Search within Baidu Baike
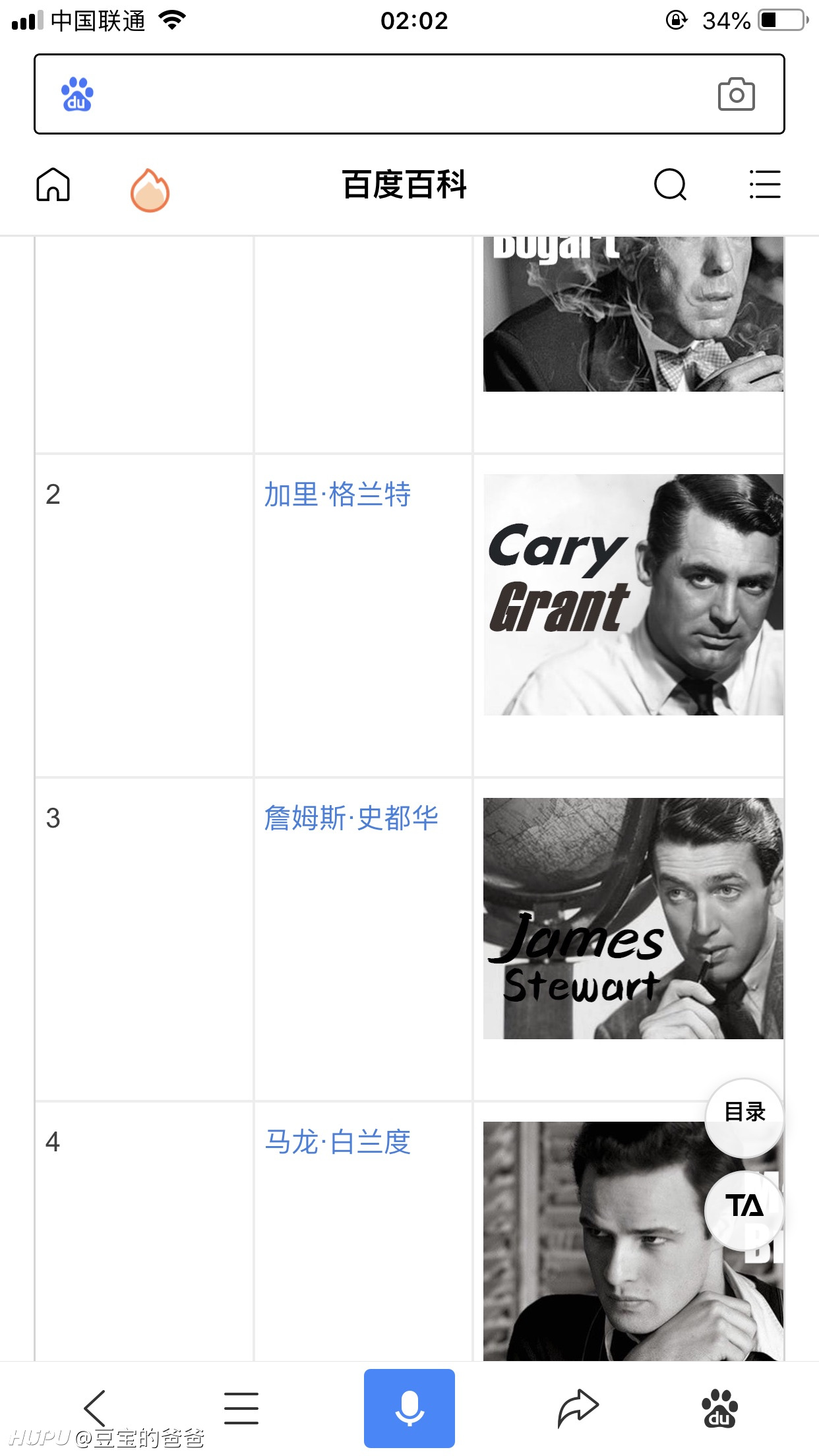This screenshot has height=1456, width=819. pyautogui.click(x=670, y=184)
